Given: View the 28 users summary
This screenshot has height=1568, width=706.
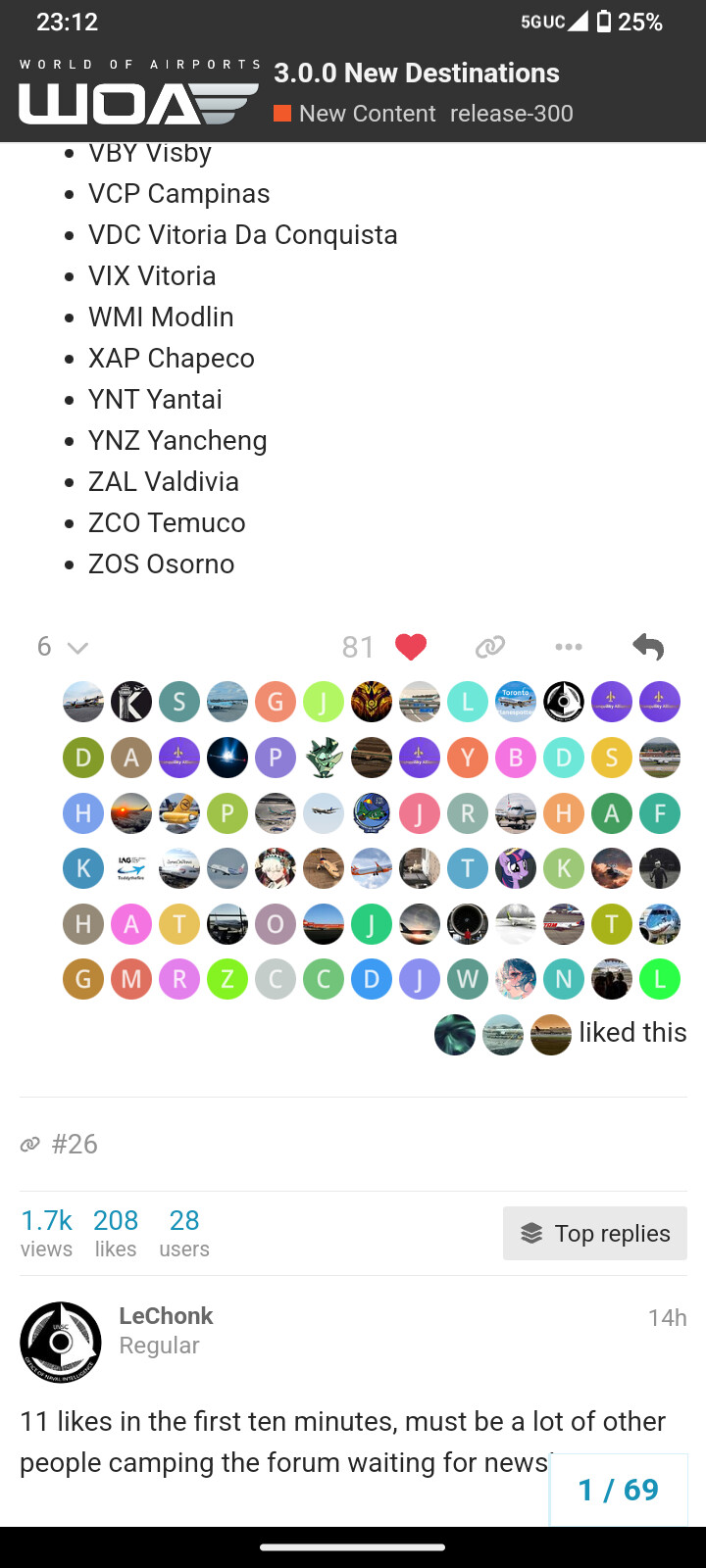Looking at the screenshot, I should (x=184, y=1233).
